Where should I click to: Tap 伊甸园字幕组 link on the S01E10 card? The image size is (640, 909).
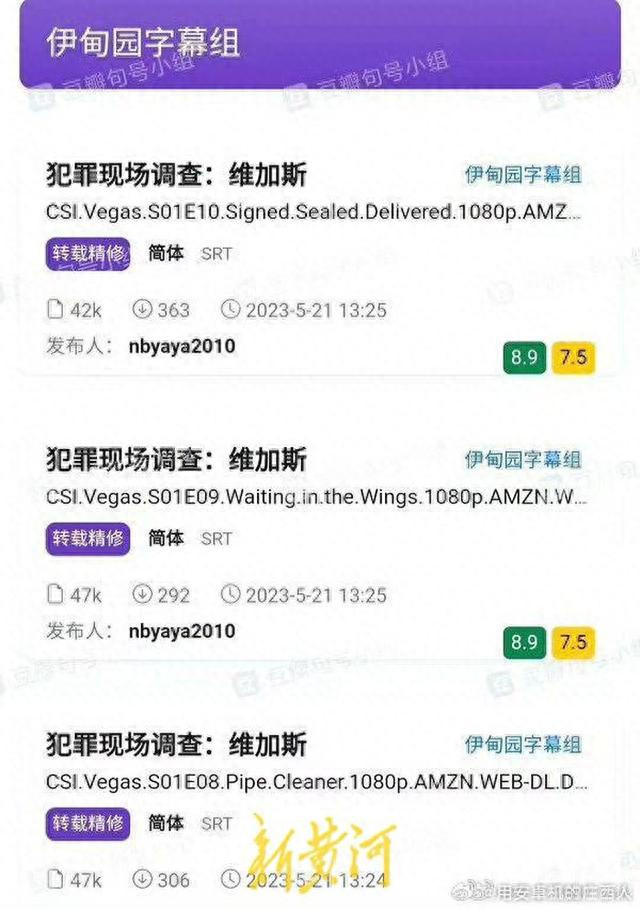(x=522, y=175)
